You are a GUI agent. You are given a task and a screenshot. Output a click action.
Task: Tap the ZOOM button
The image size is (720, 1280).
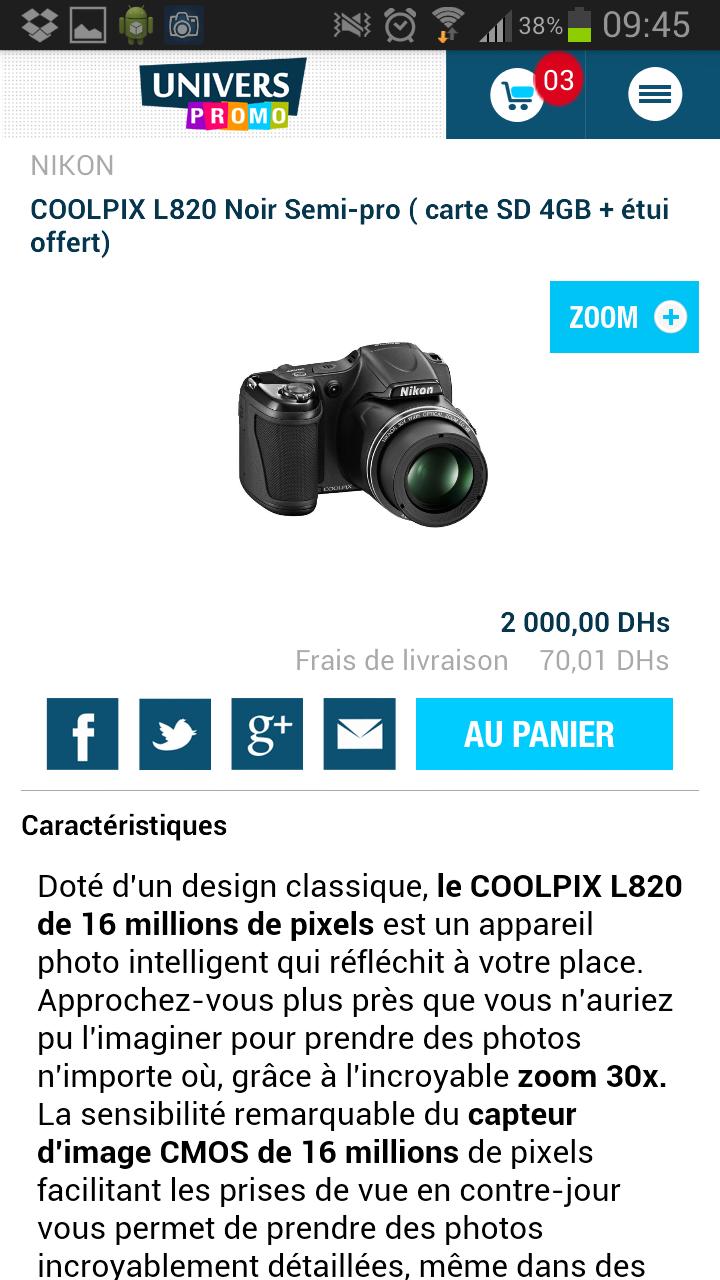coord(624,317)
